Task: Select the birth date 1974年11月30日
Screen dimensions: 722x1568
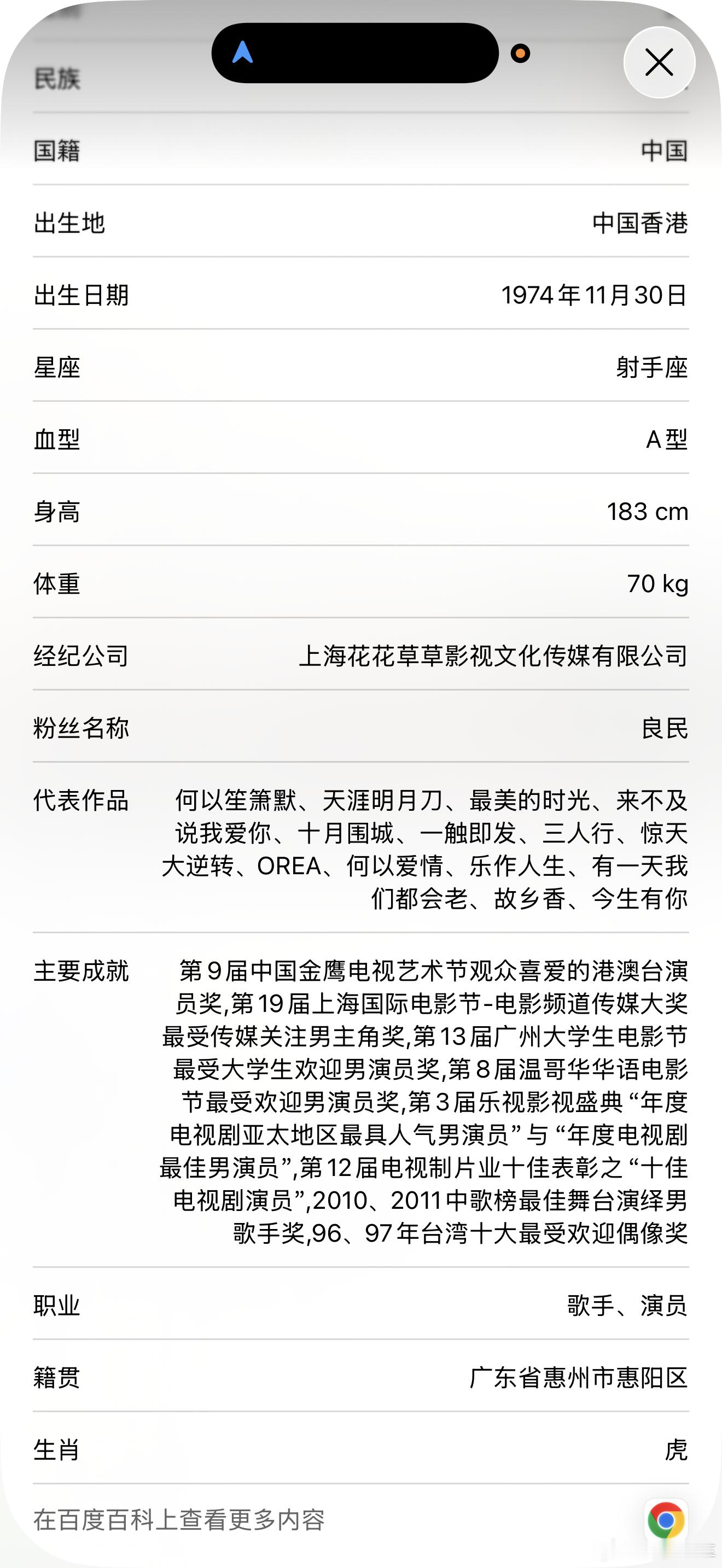Action: 593,296
